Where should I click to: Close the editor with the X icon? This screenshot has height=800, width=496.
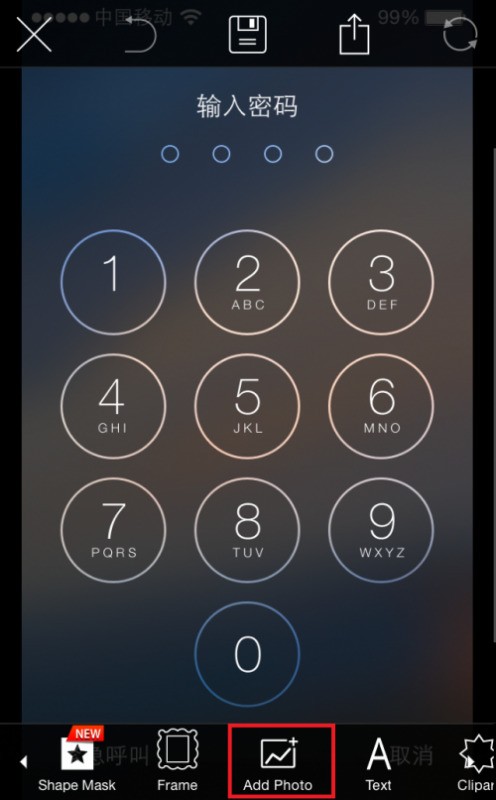coord(34,34)
